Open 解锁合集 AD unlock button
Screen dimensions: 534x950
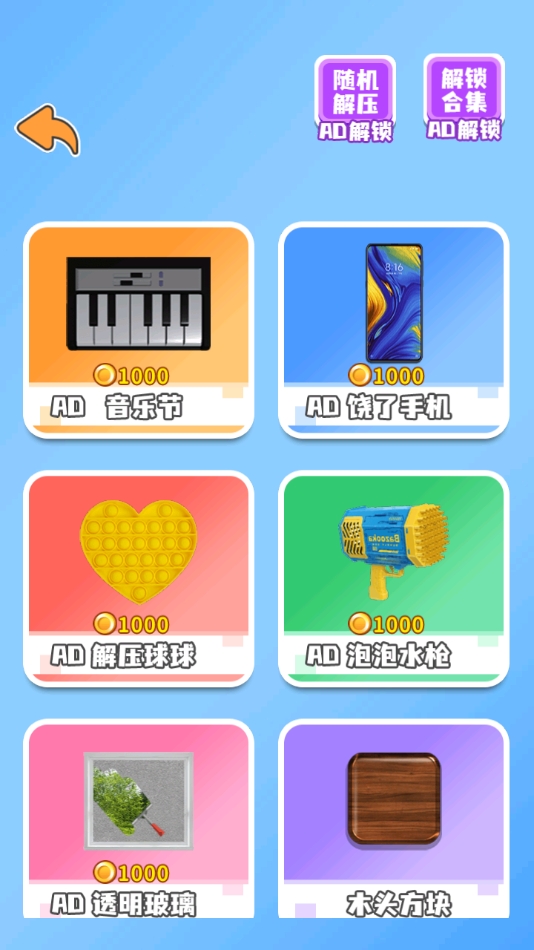tap(464, 98)
